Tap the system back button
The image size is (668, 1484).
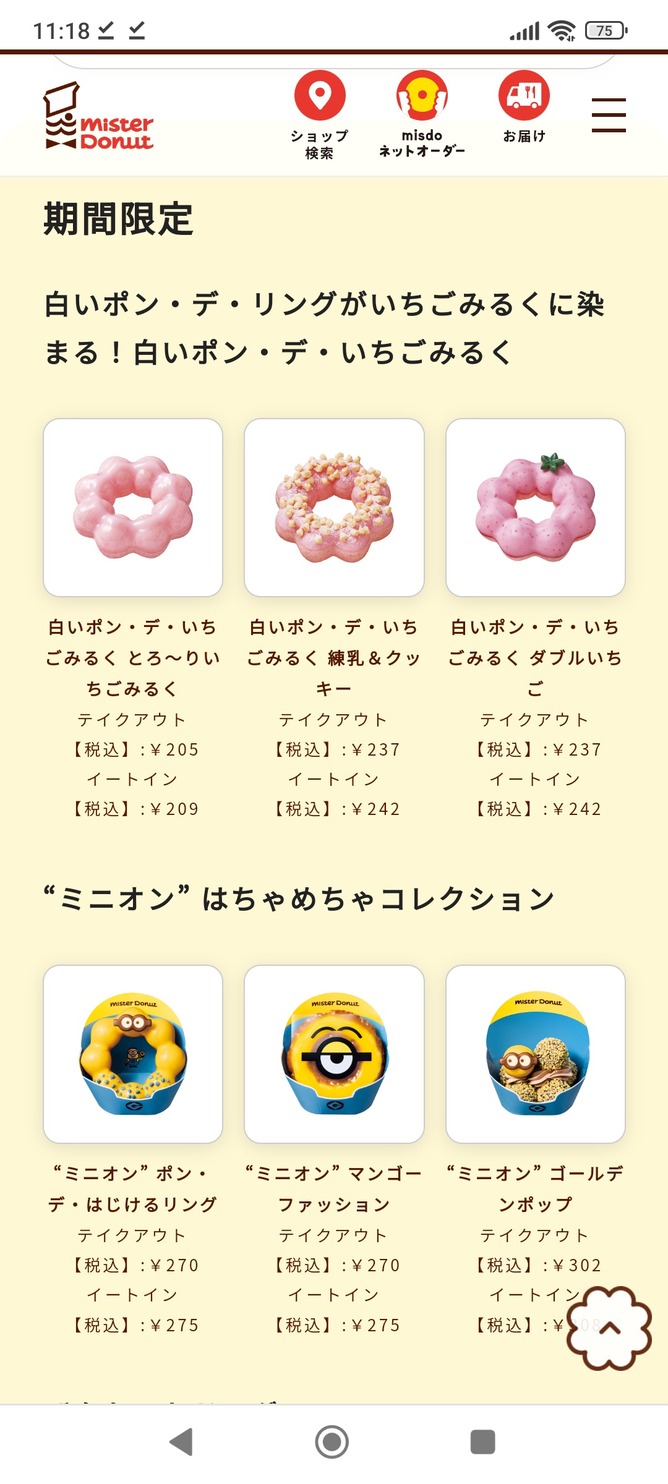pos(181,1441)
